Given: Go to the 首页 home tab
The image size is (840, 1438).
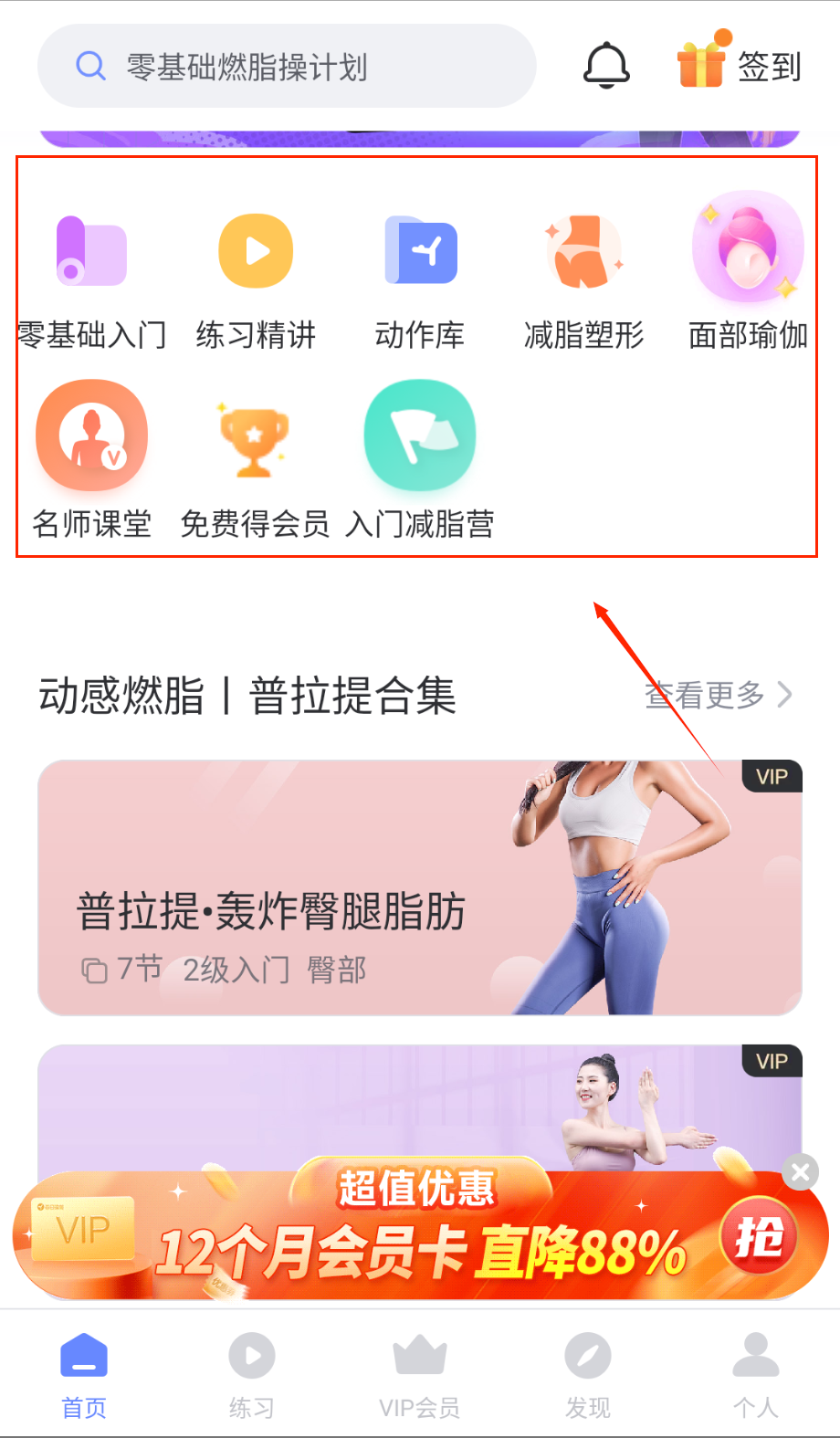Looking at the screenshot, I should pos(84,1375).
